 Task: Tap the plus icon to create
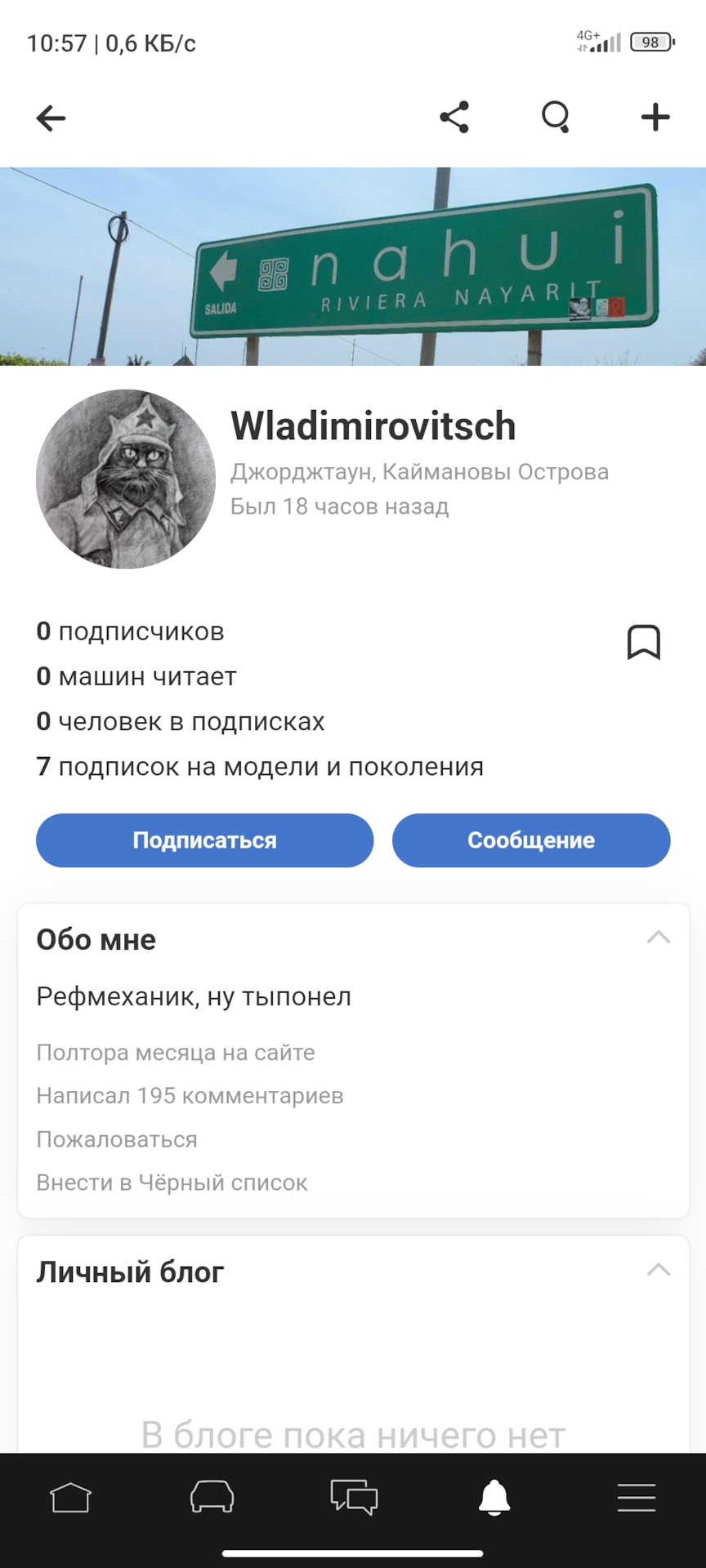655,118
